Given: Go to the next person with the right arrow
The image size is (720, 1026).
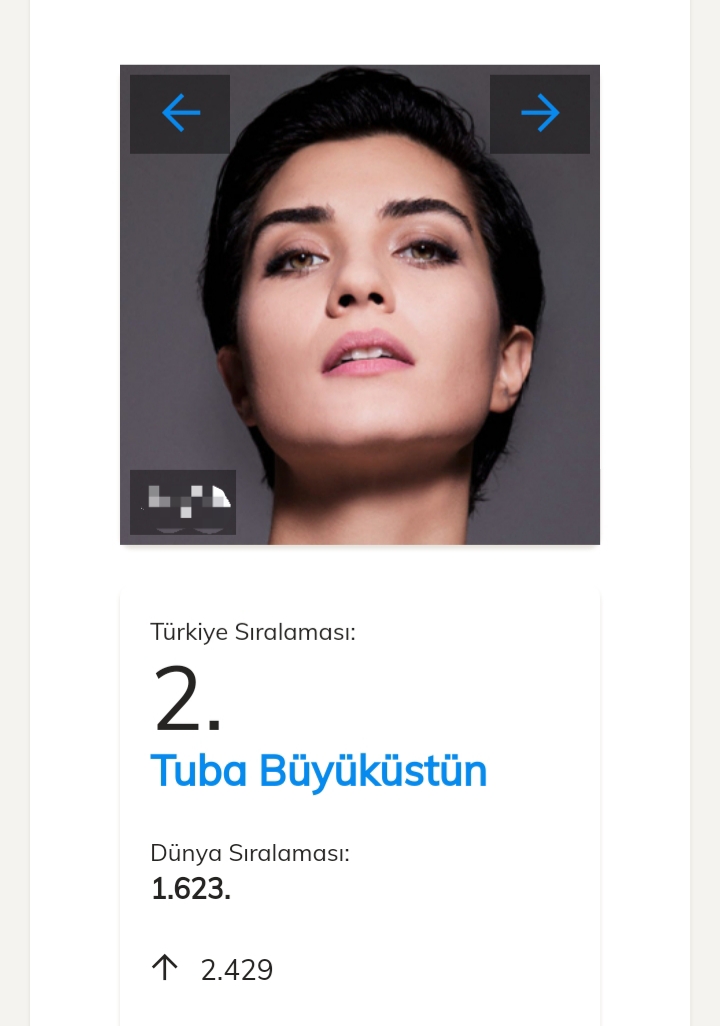Looking at the screenshot, I should 540,113.
